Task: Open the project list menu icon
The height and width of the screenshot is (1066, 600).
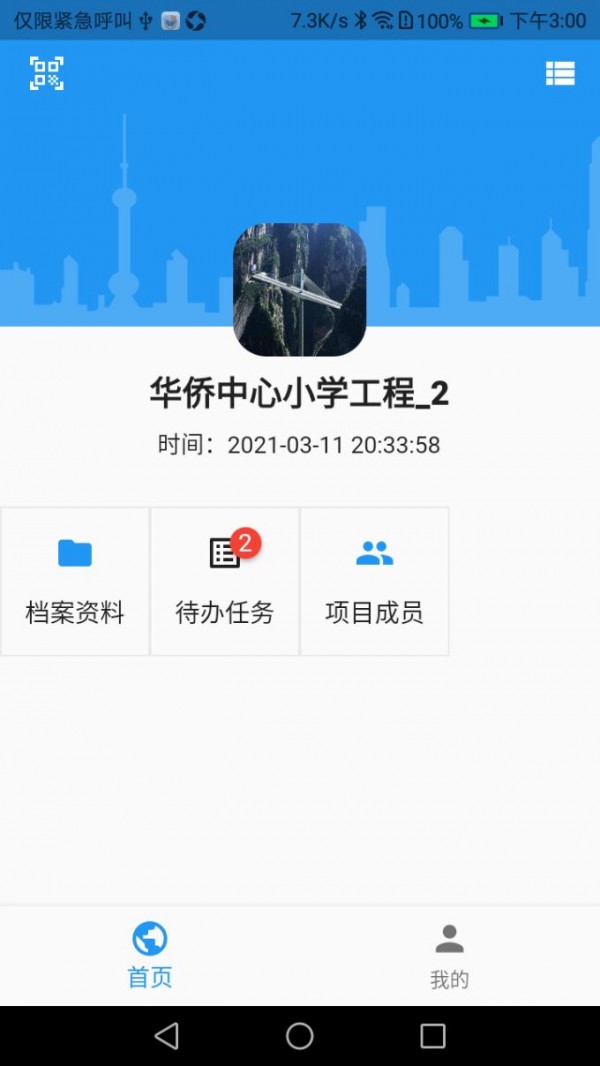Action: click(x=560, y=73)
